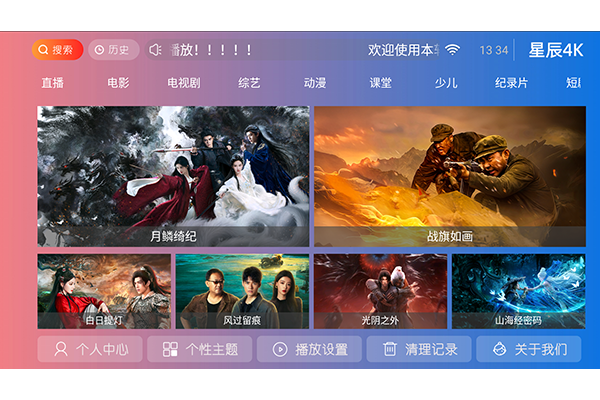Open the 搜索 search button
Viewport: 600px width, 400px height.
pyautogui.click(x=57, y=49)
